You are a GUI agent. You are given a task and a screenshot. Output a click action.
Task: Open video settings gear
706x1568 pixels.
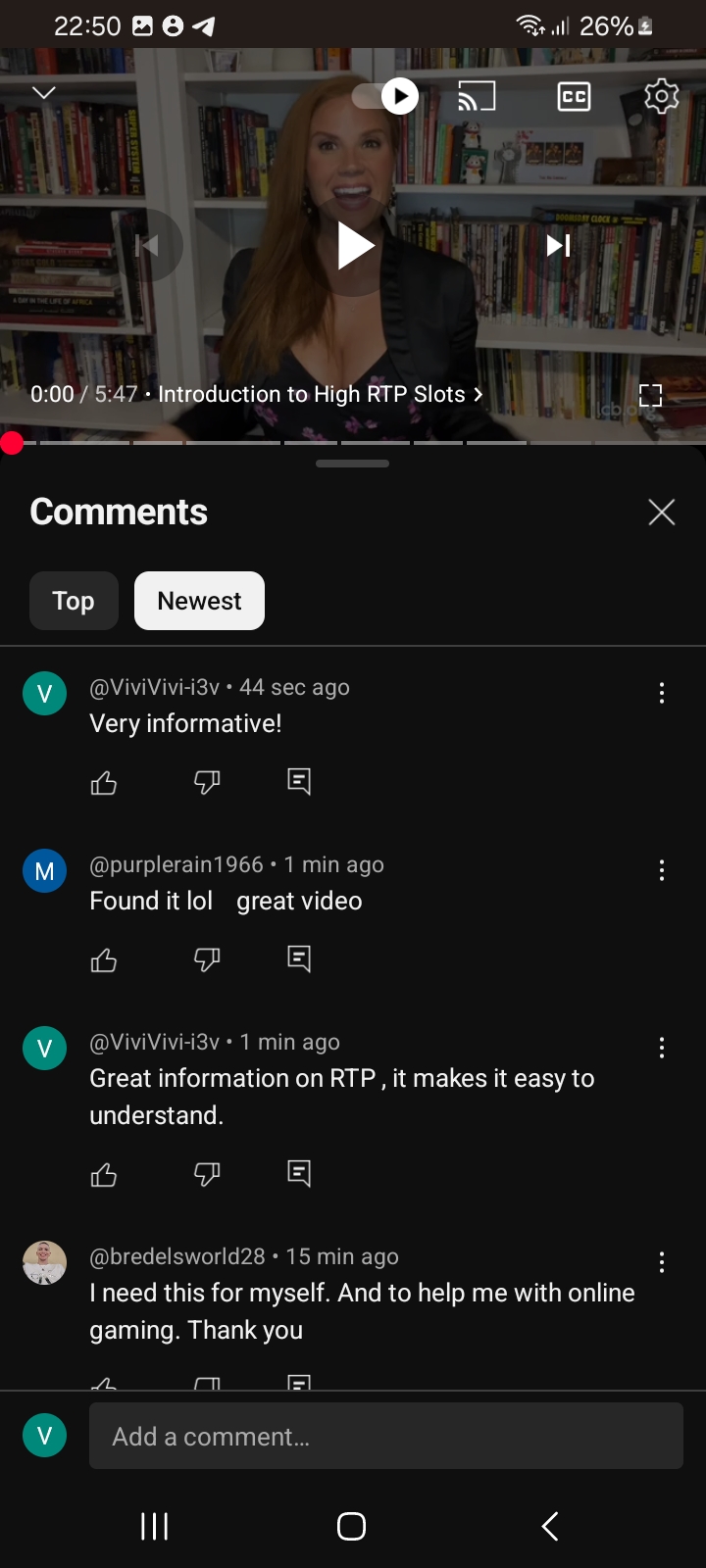click(661, 96)
